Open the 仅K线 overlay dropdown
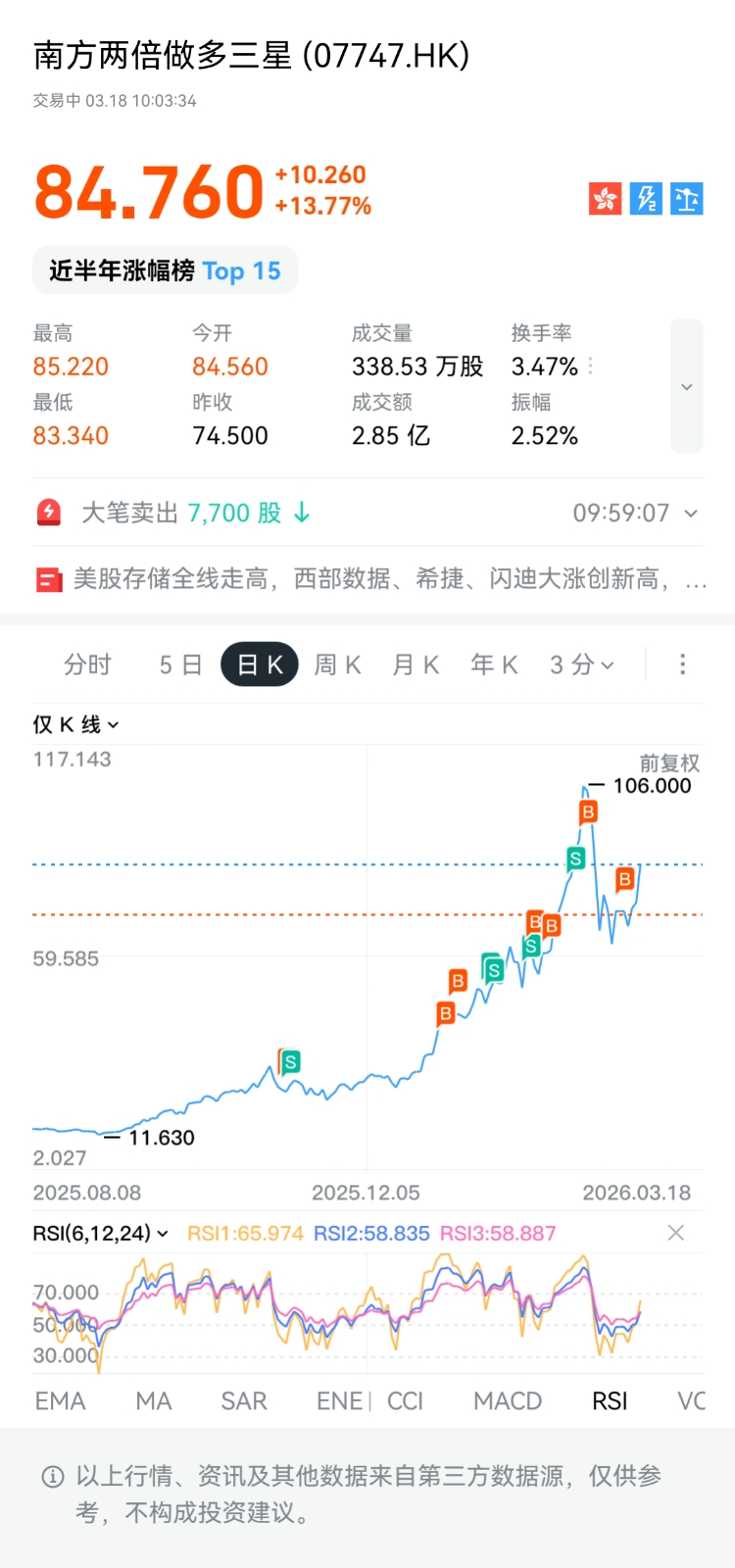735x1568 pixels. pos(75,724)
